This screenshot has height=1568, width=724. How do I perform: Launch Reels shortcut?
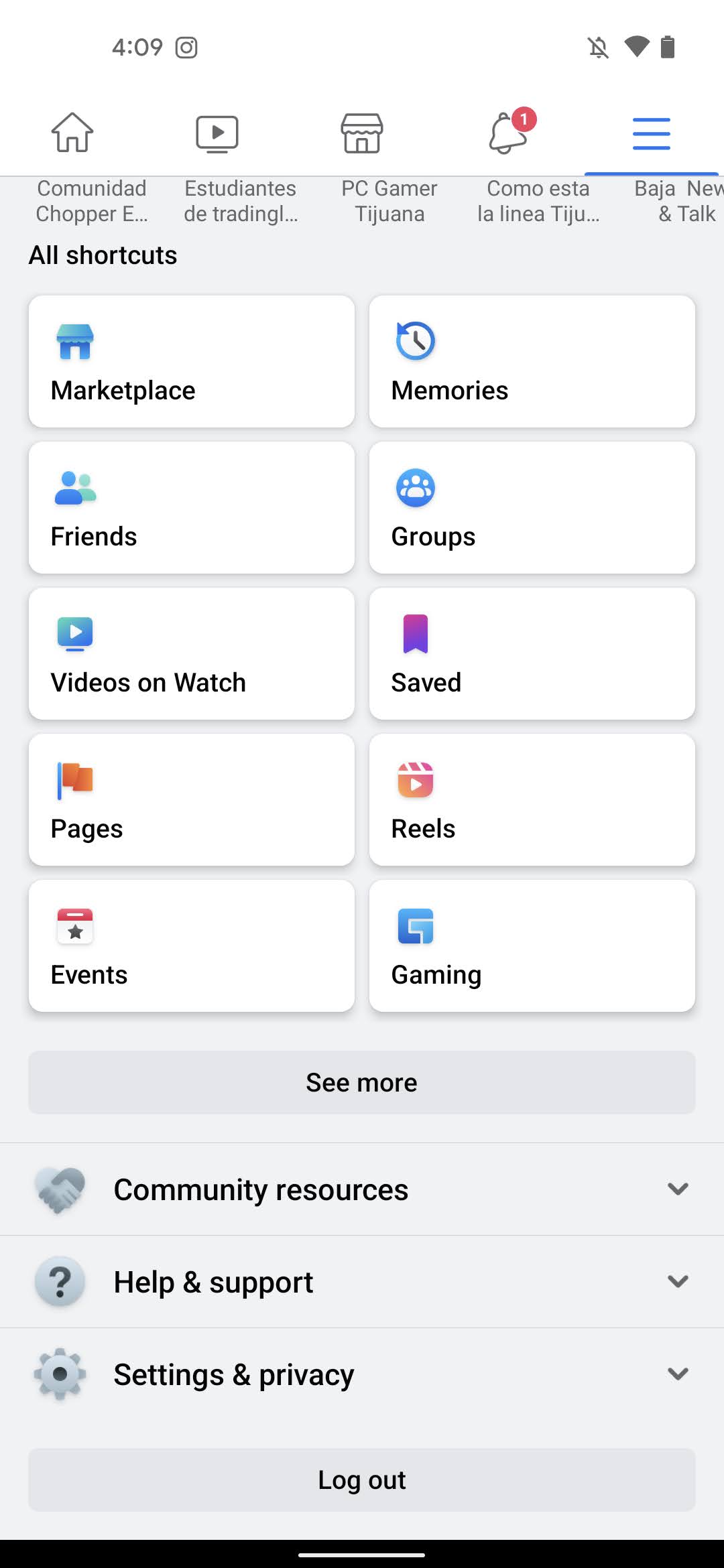[x=532, y=799]
